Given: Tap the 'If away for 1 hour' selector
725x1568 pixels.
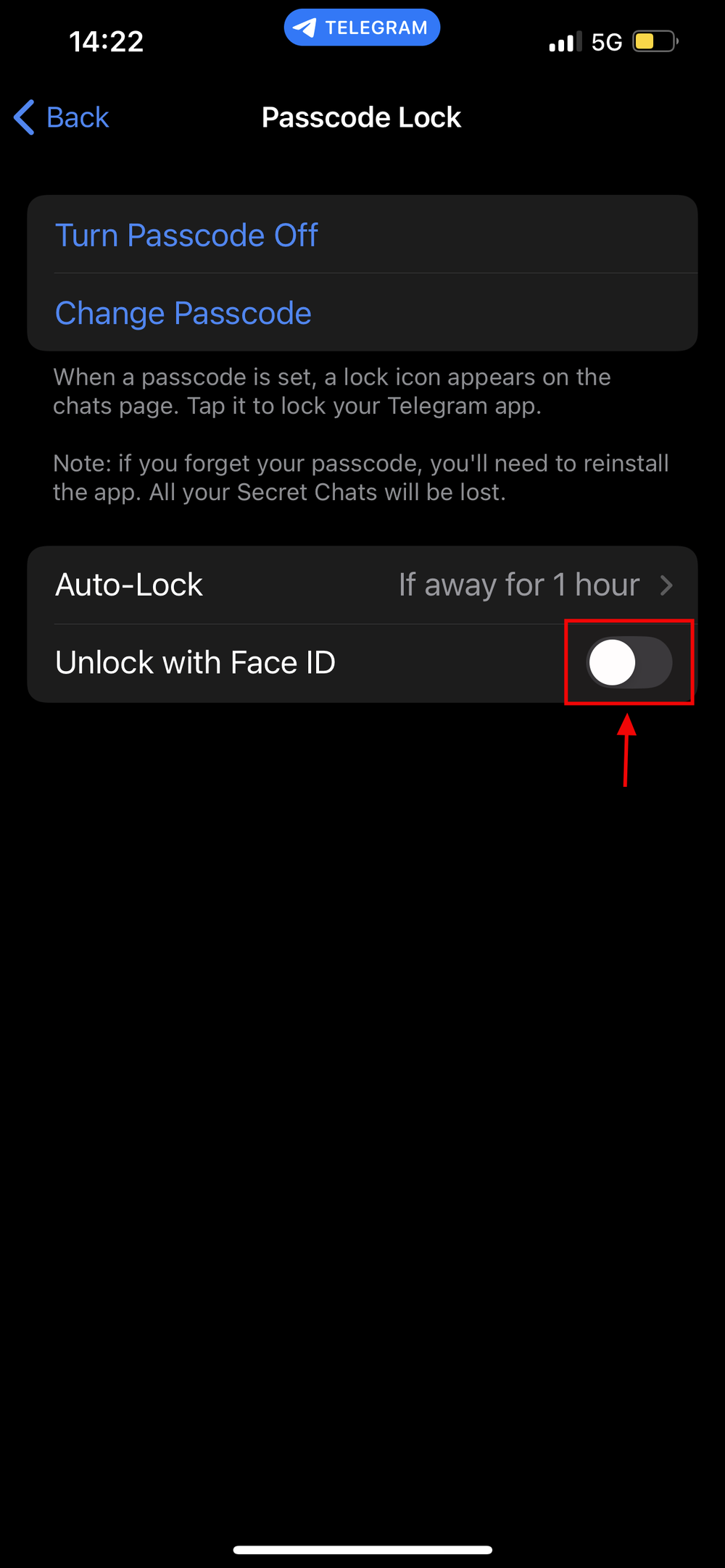Looking at the screenshot, I should pos(518,585).
